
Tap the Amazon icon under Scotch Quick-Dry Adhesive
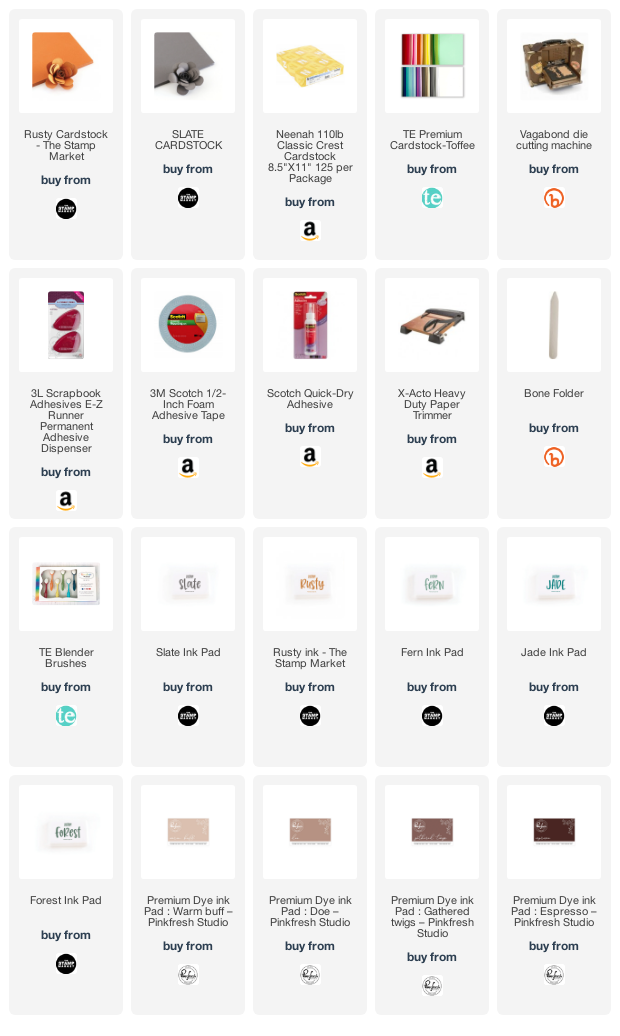click(x=310, y=457)
